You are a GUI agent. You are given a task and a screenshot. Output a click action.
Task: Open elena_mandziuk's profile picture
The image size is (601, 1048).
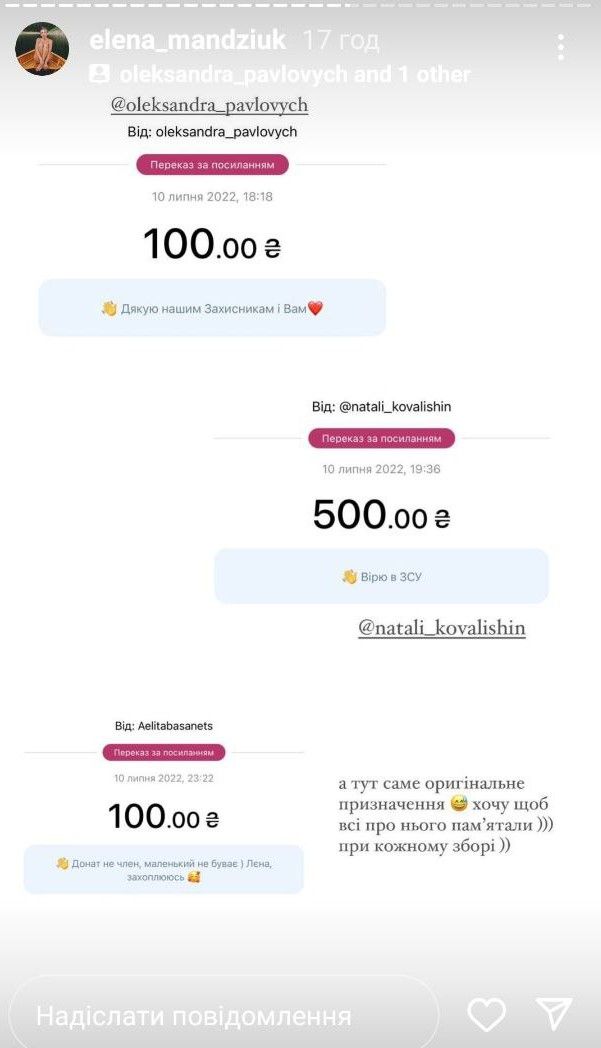click(x=42, y=49)
